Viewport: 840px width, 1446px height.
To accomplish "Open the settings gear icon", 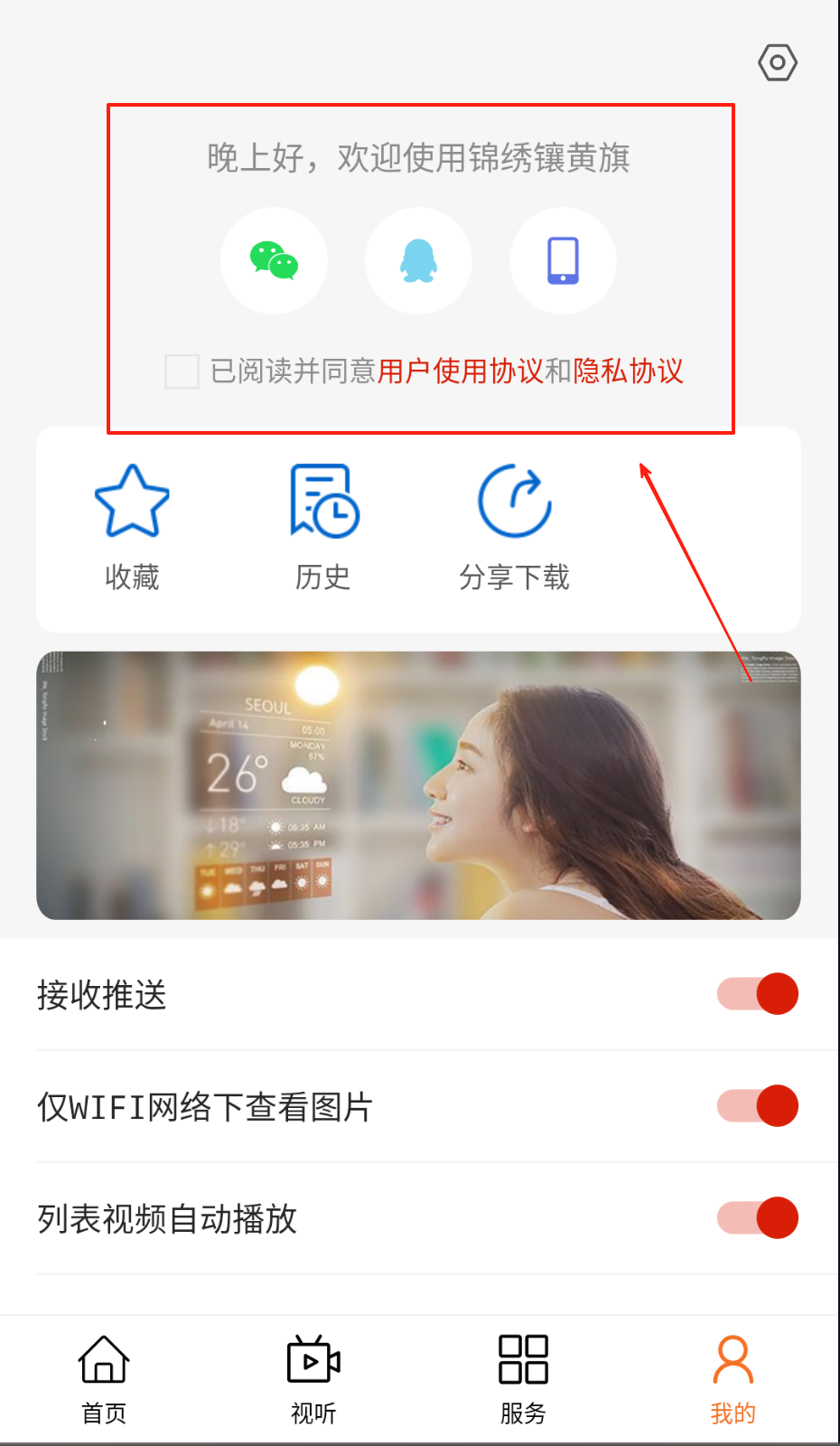I will click(x=777, y=63).
